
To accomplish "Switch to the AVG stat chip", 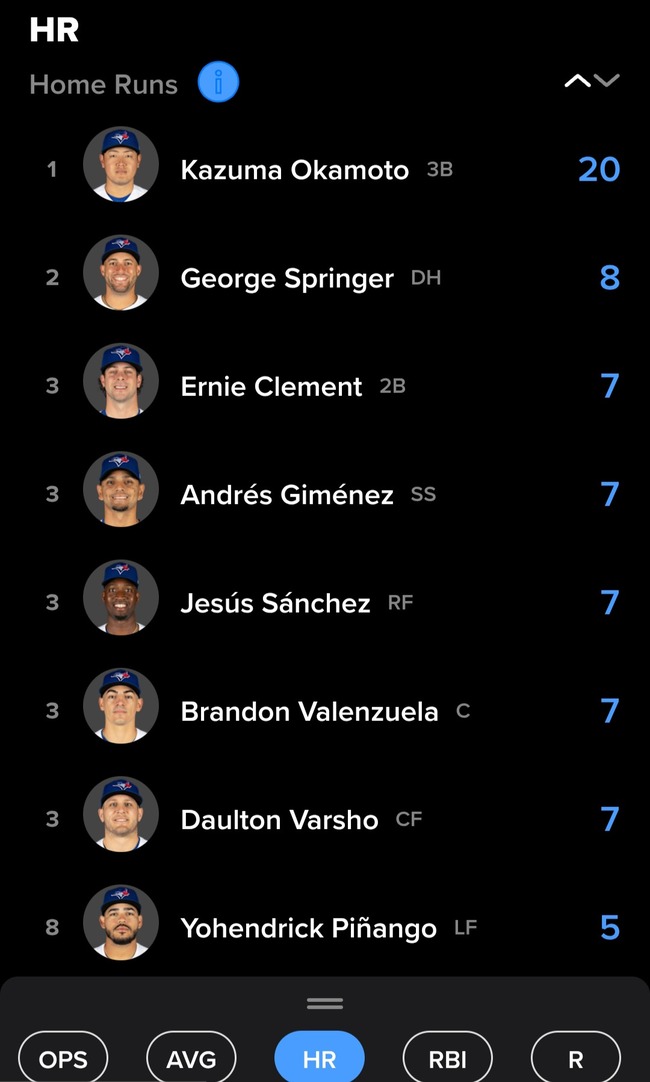I will [191, 1058].
